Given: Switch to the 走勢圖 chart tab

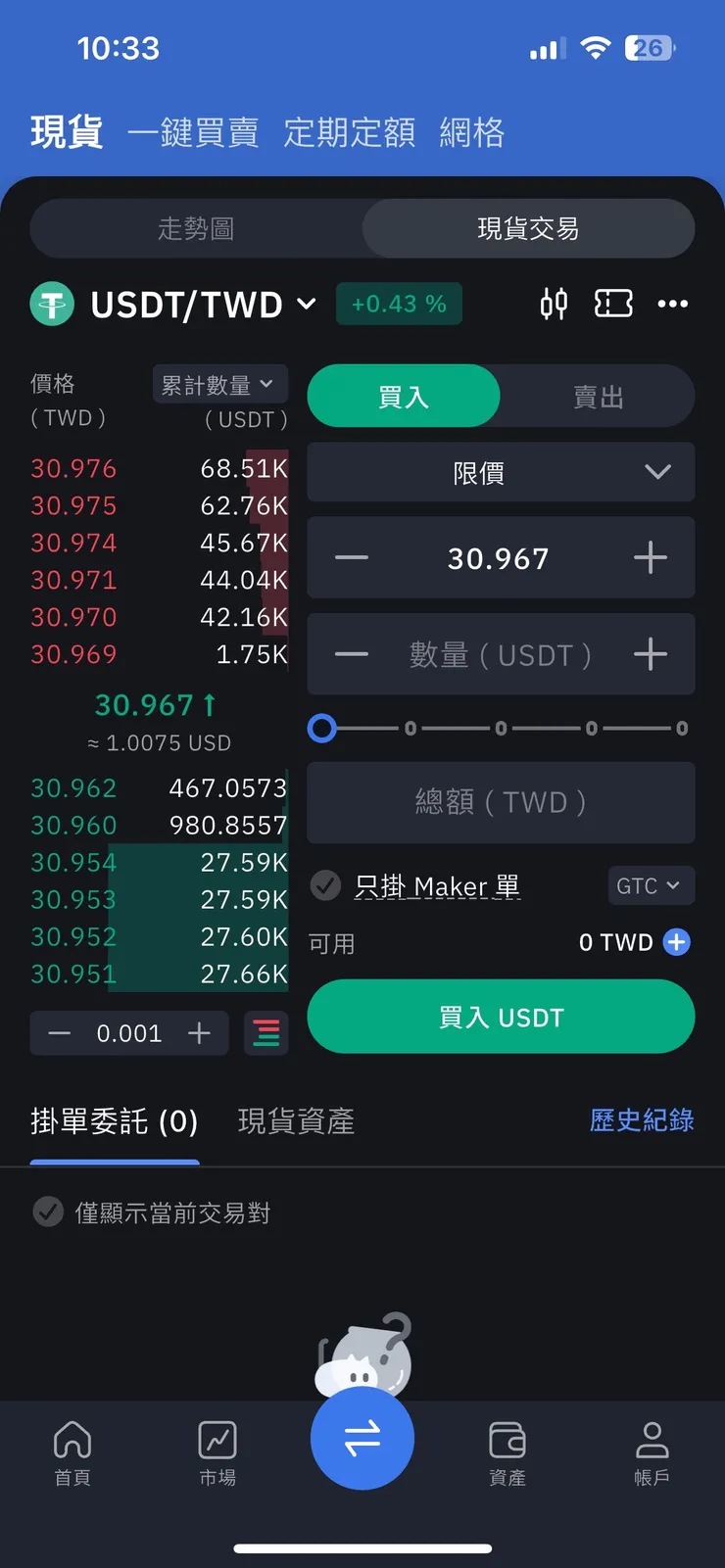Looking at the screenshot, I should point(196,229).
